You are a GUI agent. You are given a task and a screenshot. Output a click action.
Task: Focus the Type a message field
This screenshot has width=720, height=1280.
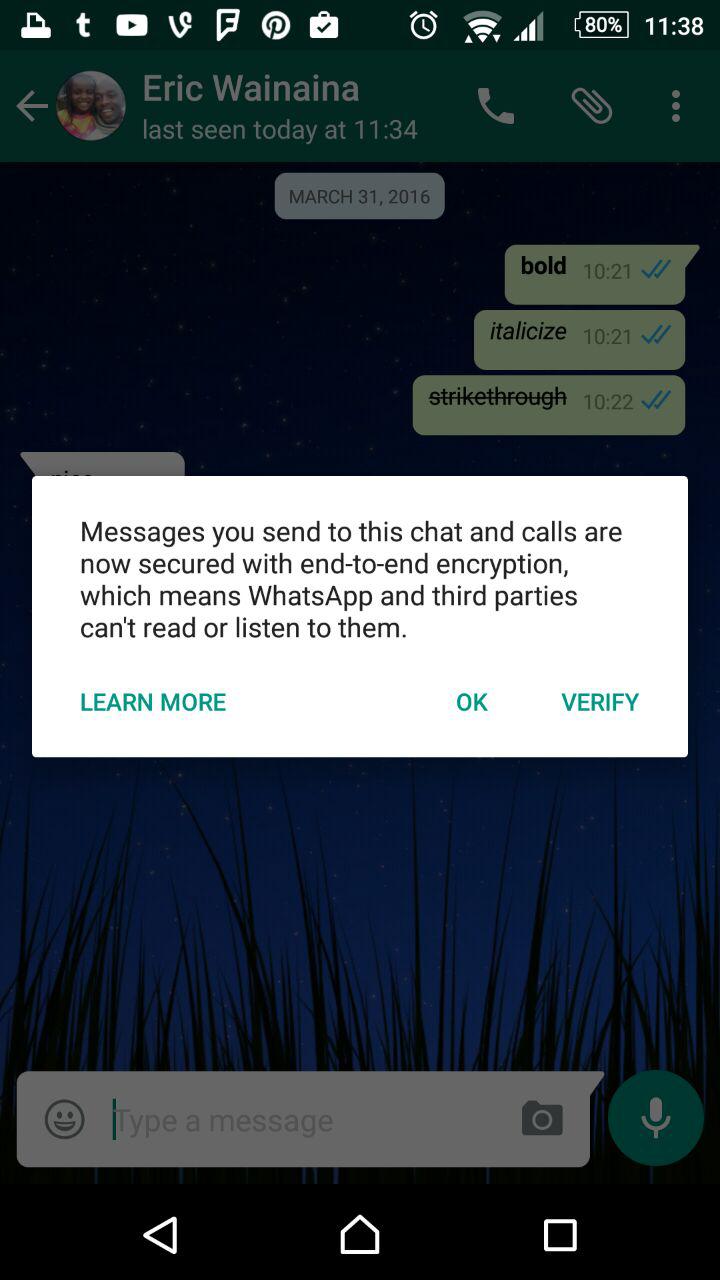coord(308,1120)
